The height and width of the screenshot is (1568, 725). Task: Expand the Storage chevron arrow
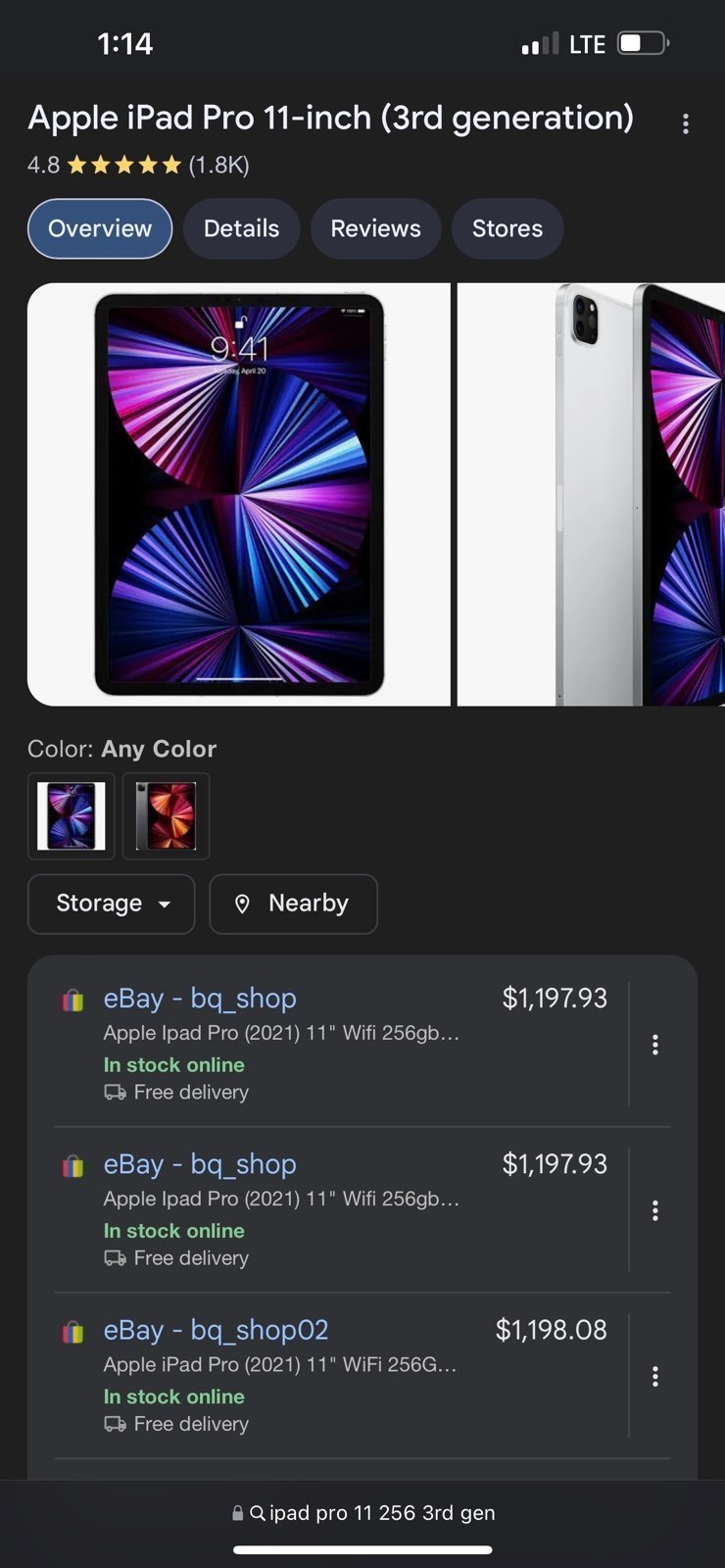tap(166, 906)
